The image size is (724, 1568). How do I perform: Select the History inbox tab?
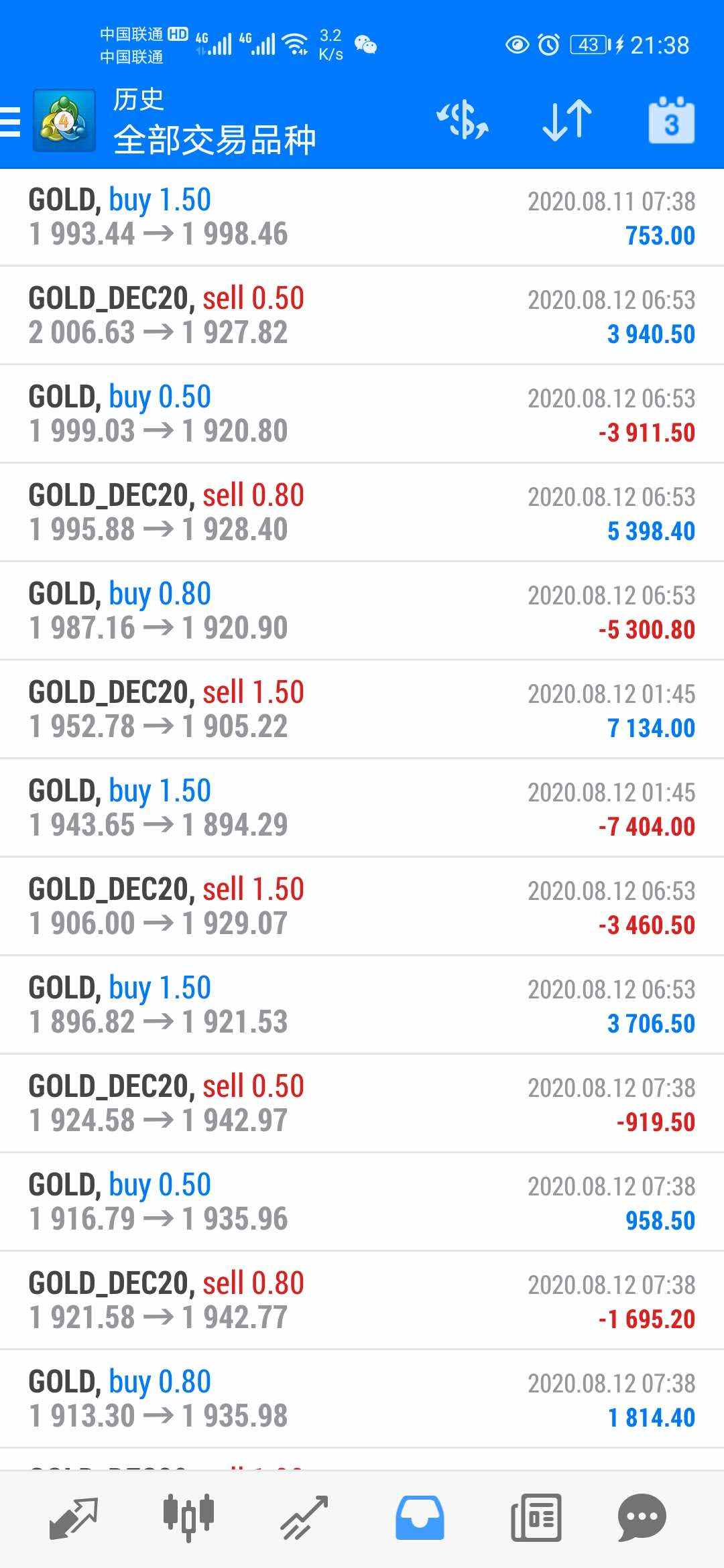(420, 1518)
